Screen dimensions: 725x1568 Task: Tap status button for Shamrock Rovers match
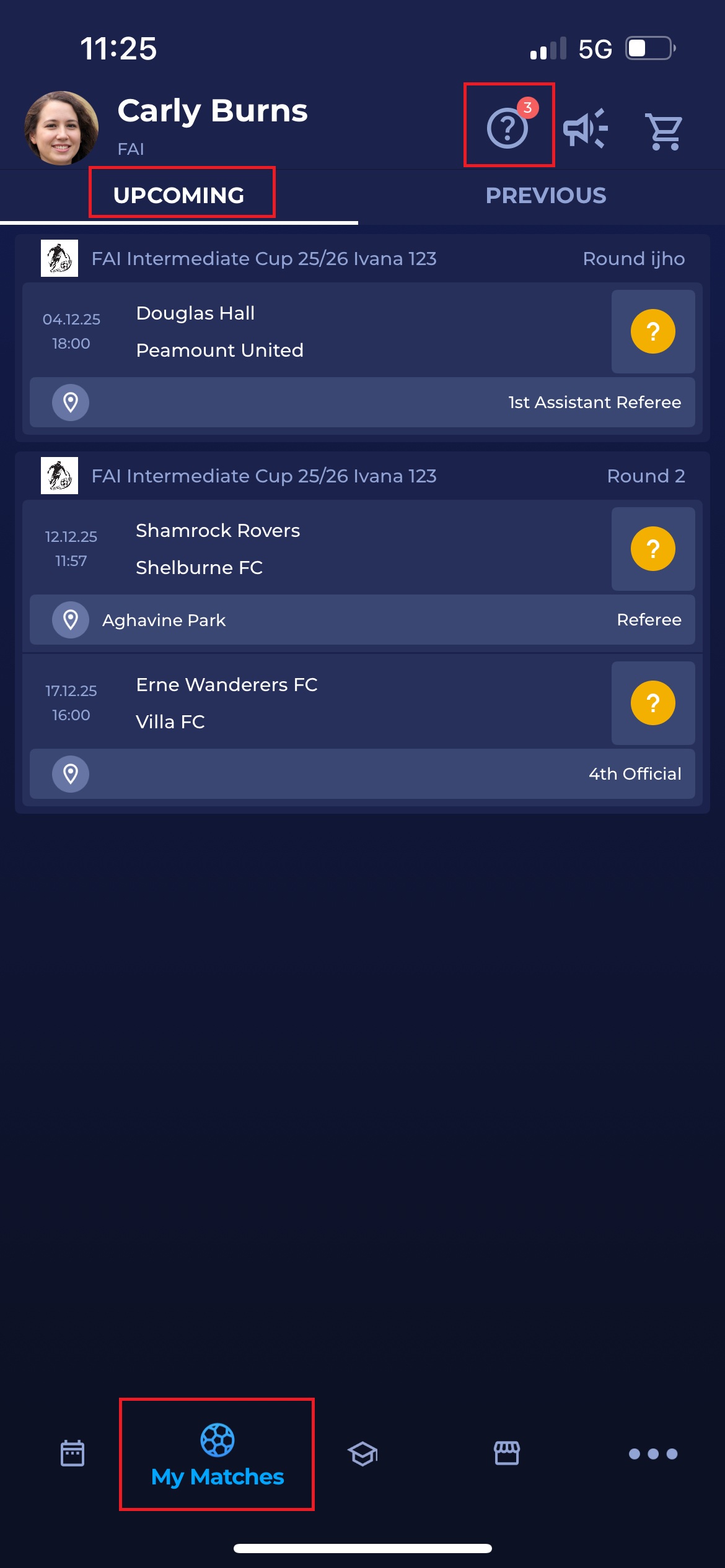652,549
